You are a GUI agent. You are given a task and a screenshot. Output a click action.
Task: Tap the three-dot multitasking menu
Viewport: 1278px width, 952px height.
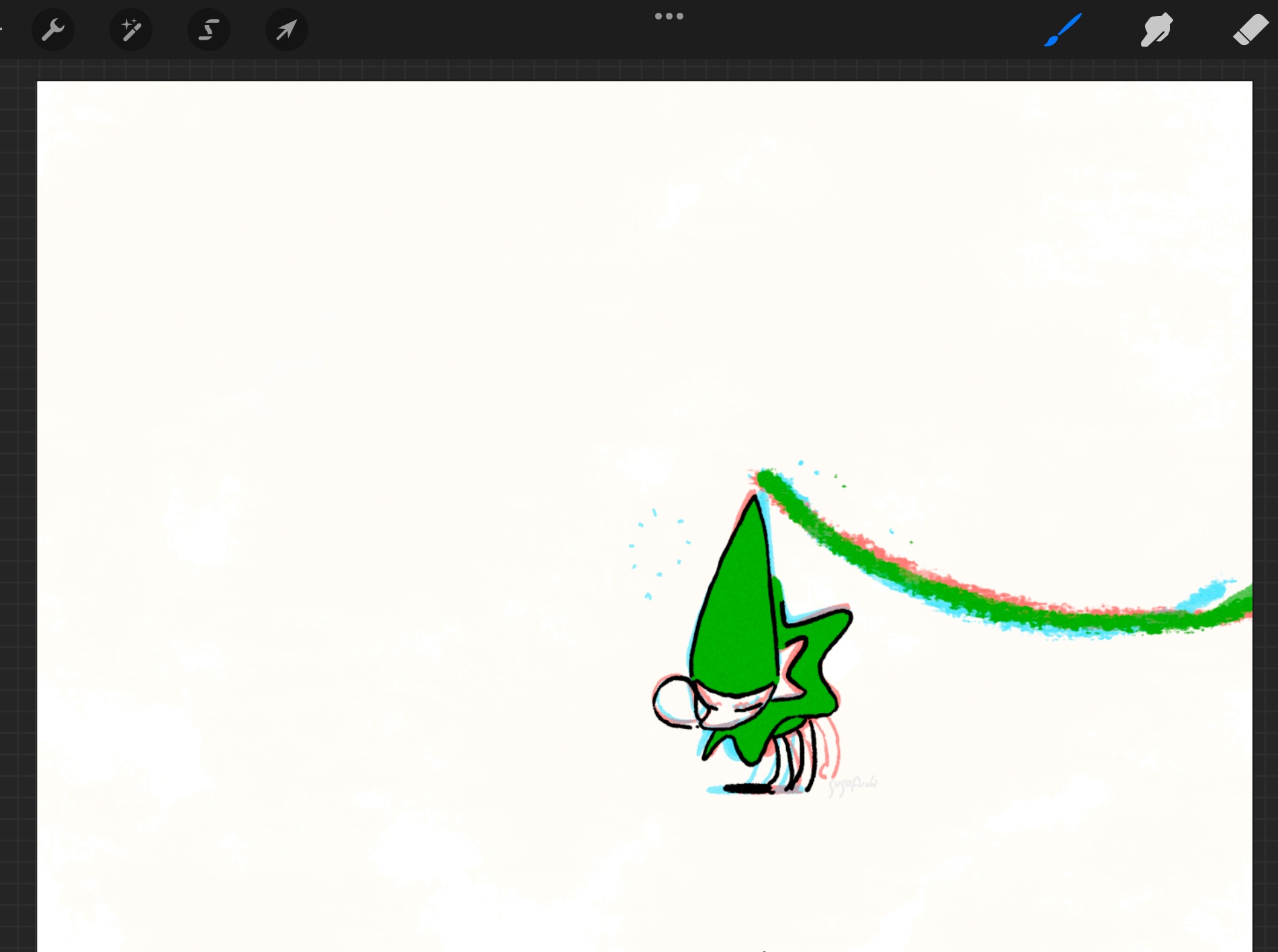click(669, 16)
